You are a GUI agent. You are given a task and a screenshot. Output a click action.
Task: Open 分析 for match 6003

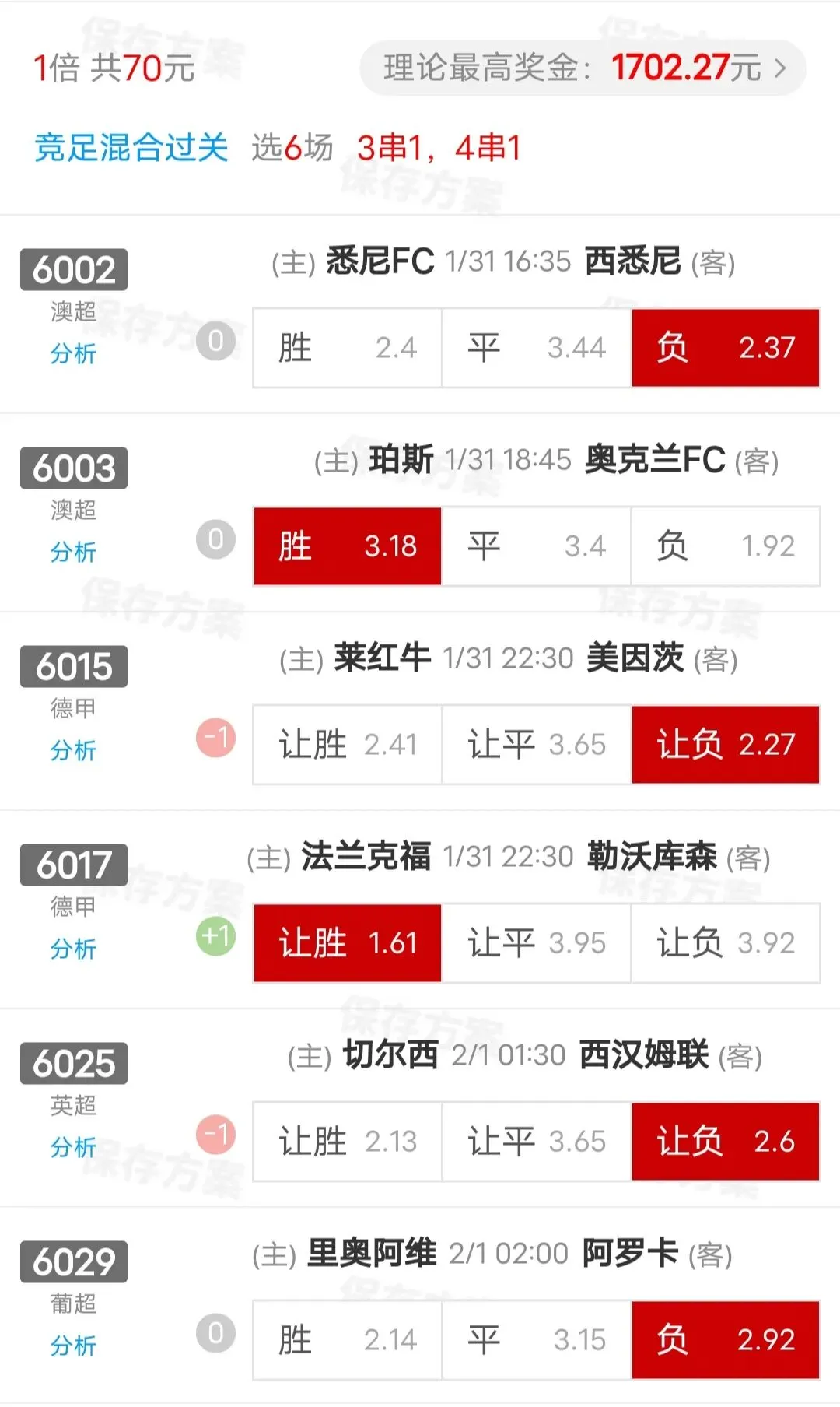click(73, 552)
